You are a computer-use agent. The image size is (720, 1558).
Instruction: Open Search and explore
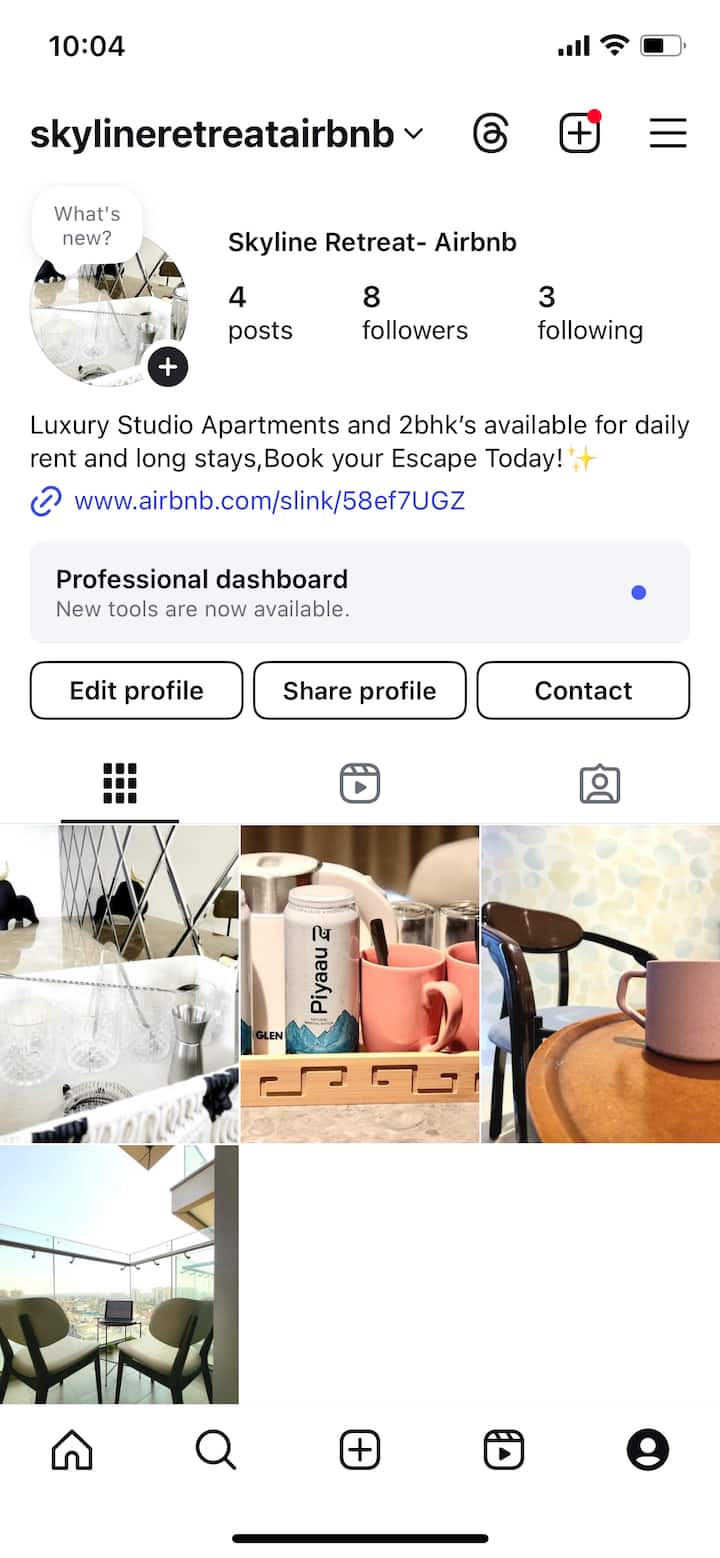(215, 1449)
